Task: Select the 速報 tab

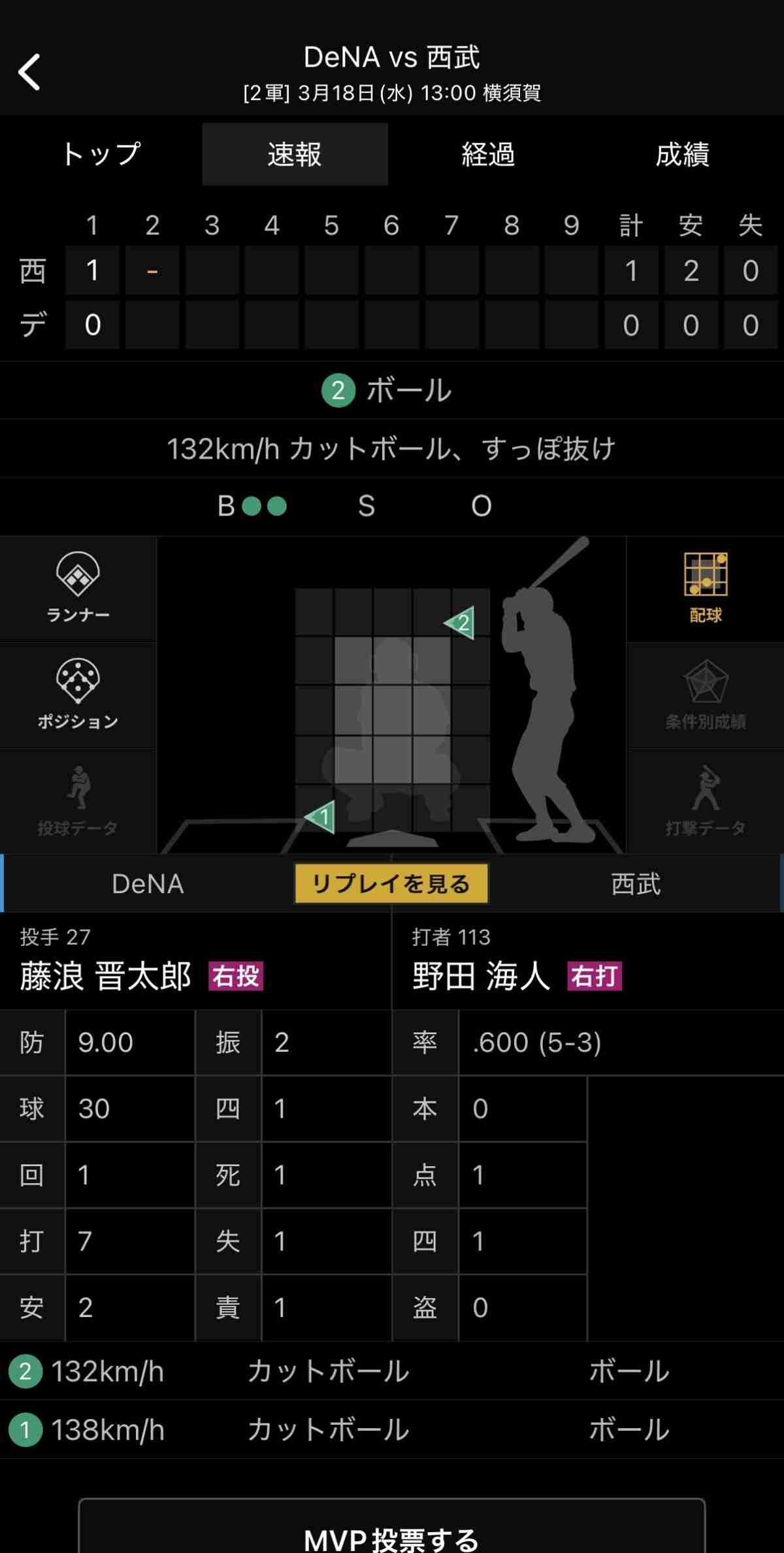Action: (x=295, y=155)
